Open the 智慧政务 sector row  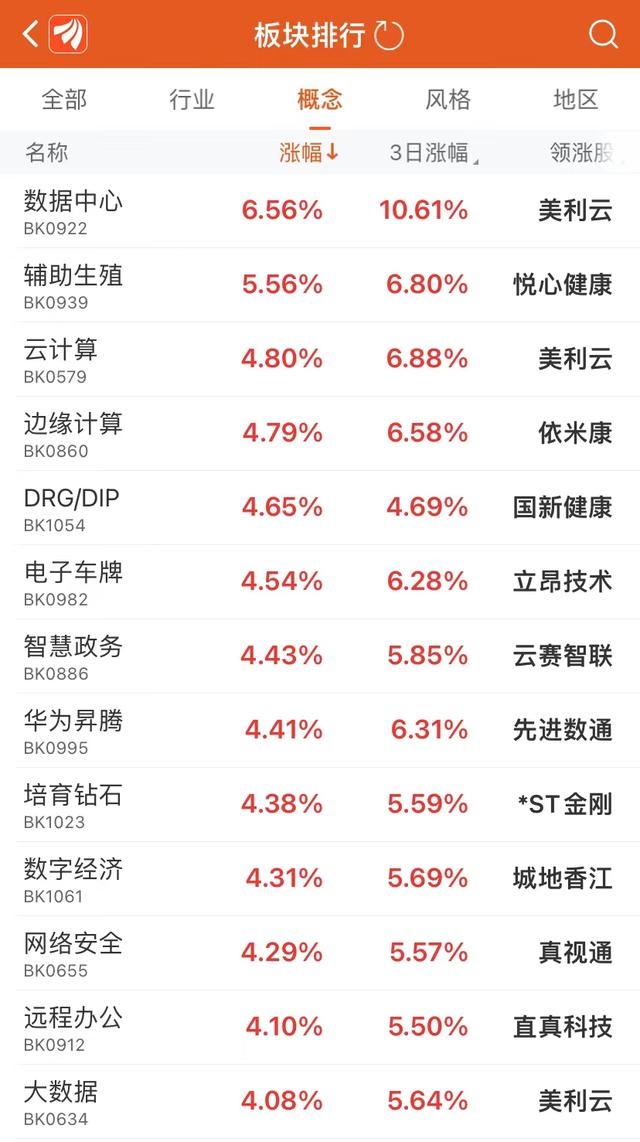point(320,657)
